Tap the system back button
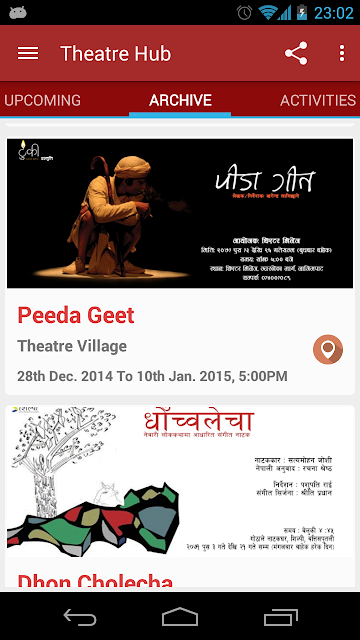 [x=80, y=616]
